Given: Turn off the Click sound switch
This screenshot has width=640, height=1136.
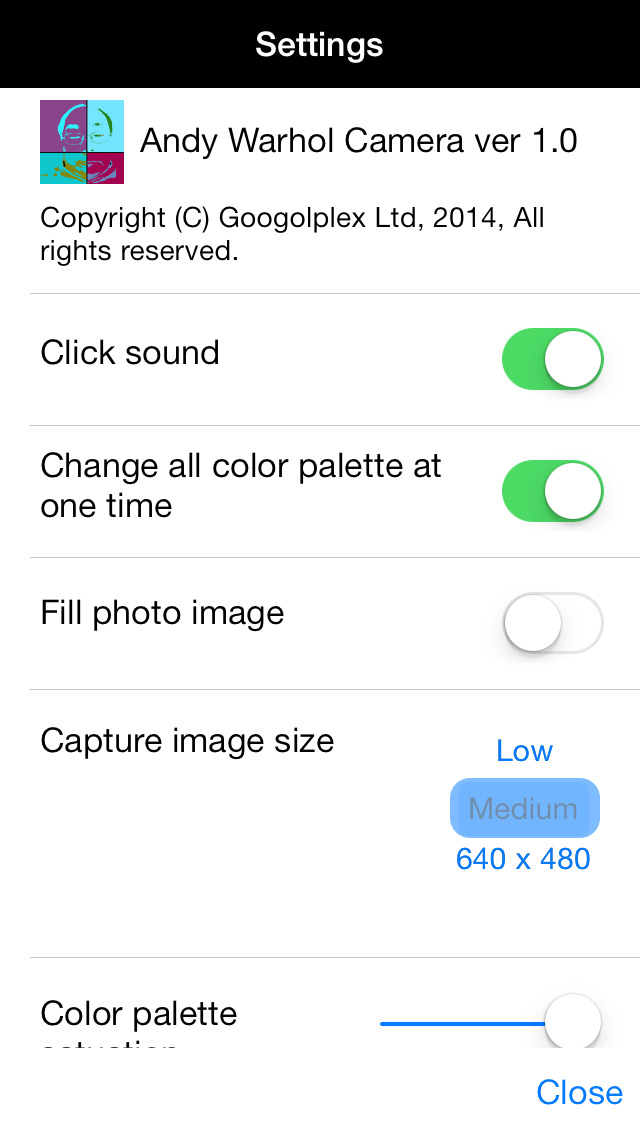Looking at the screenshot, I should 552,359.
